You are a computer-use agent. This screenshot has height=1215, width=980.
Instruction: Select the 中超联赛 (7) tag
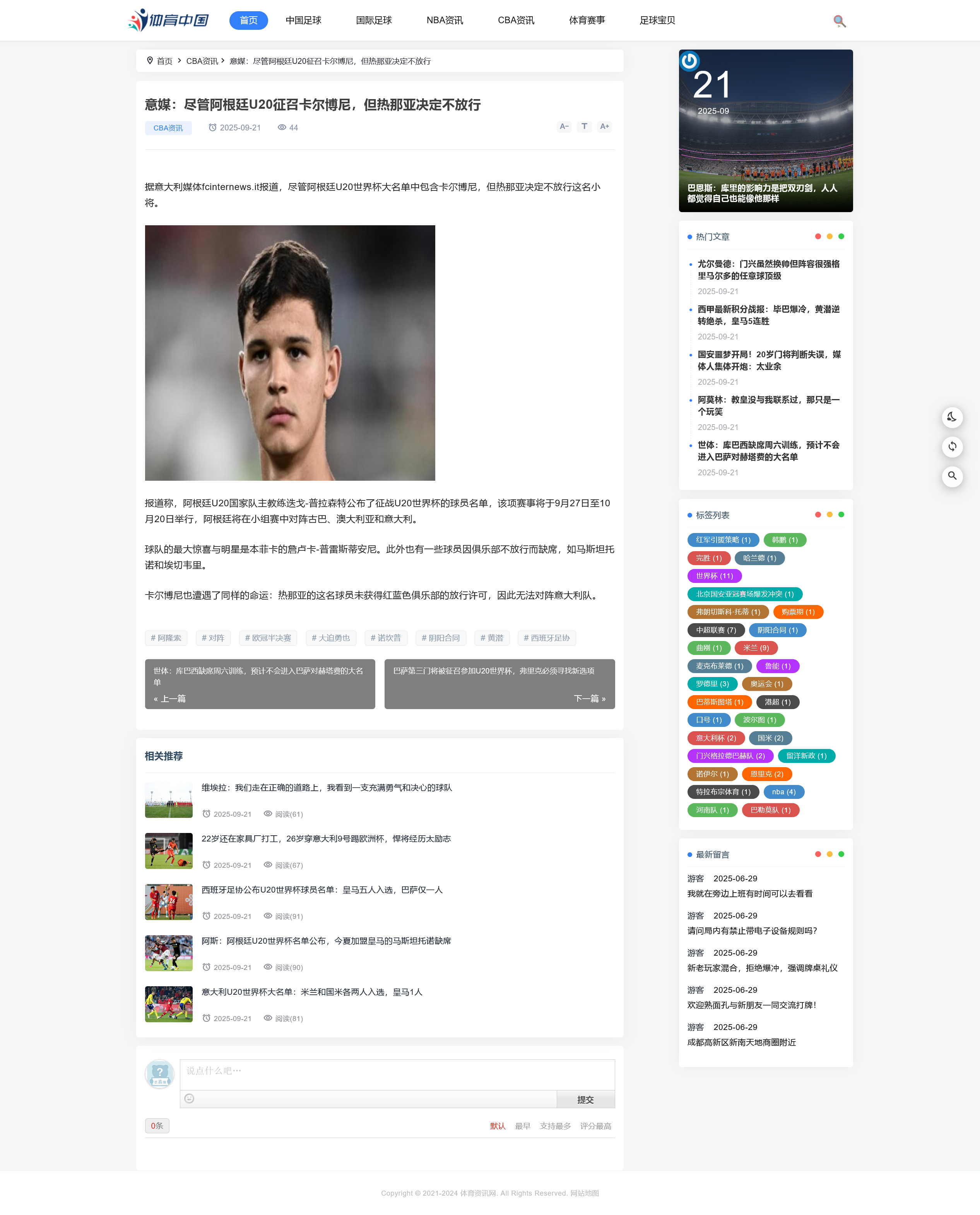pyautogui.click(x=715, y=630)
